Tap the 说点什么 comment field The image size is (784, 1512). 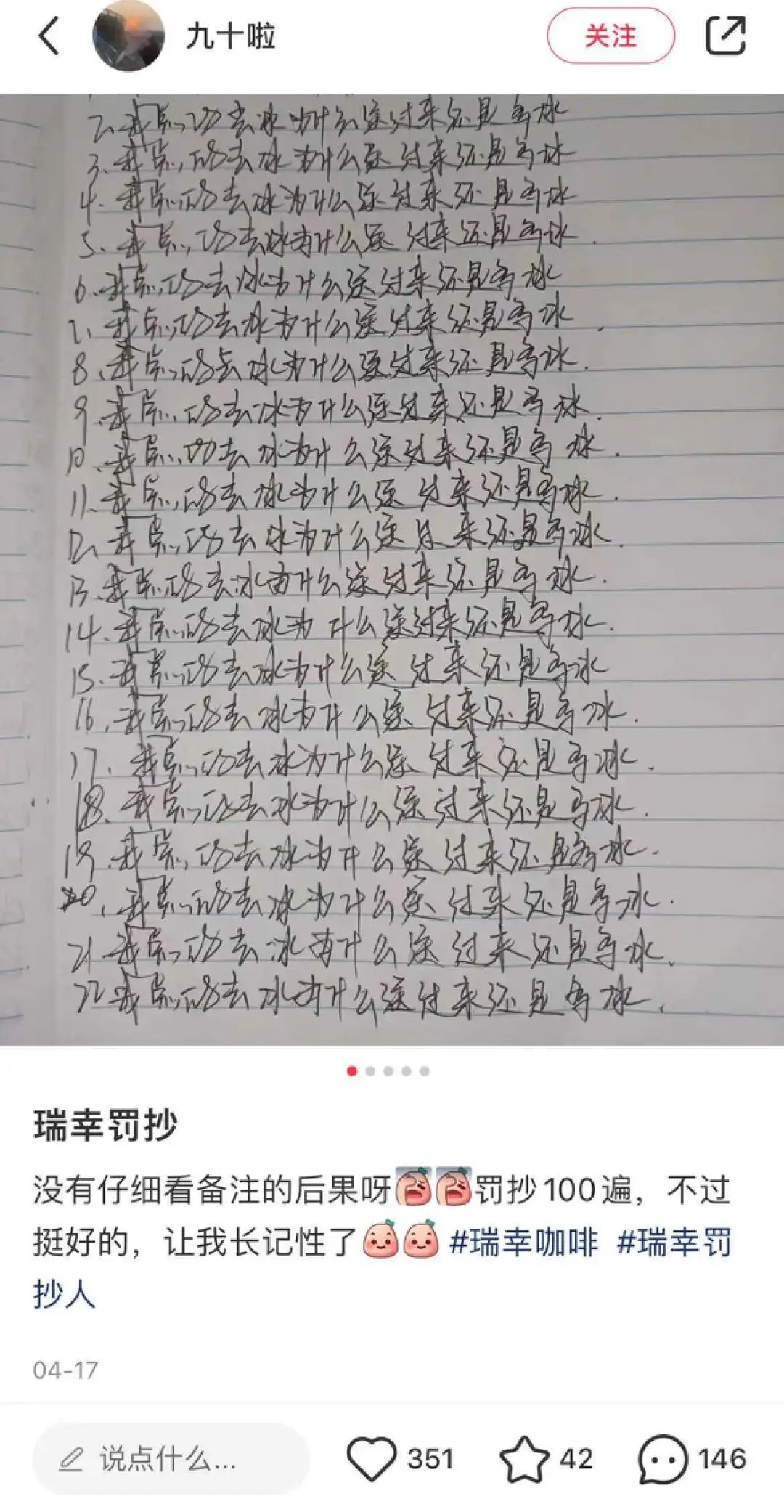pos(171,1459)
